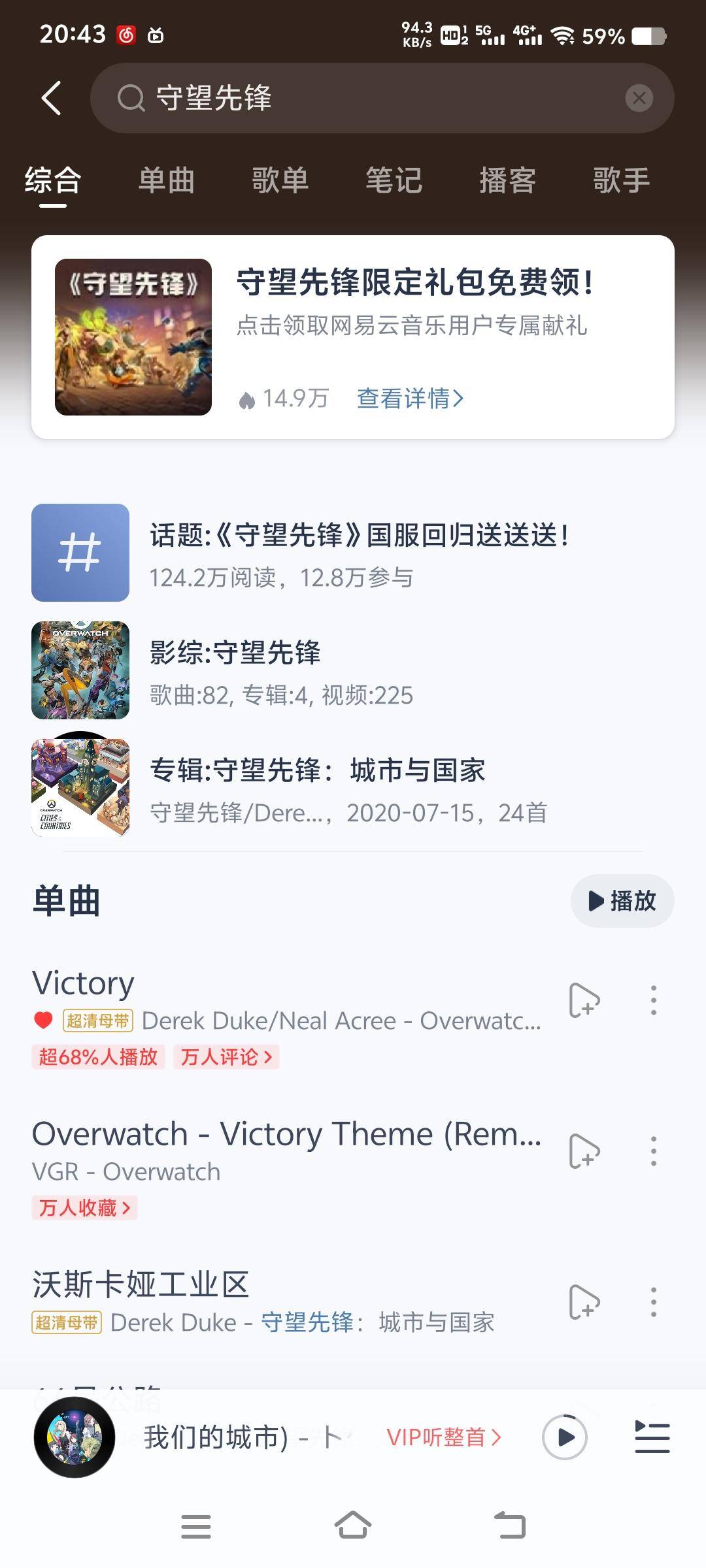The image size is (706, 1568).
Task: Add Overwatch Victory Theme to play next
Action: pos(584,1151)
